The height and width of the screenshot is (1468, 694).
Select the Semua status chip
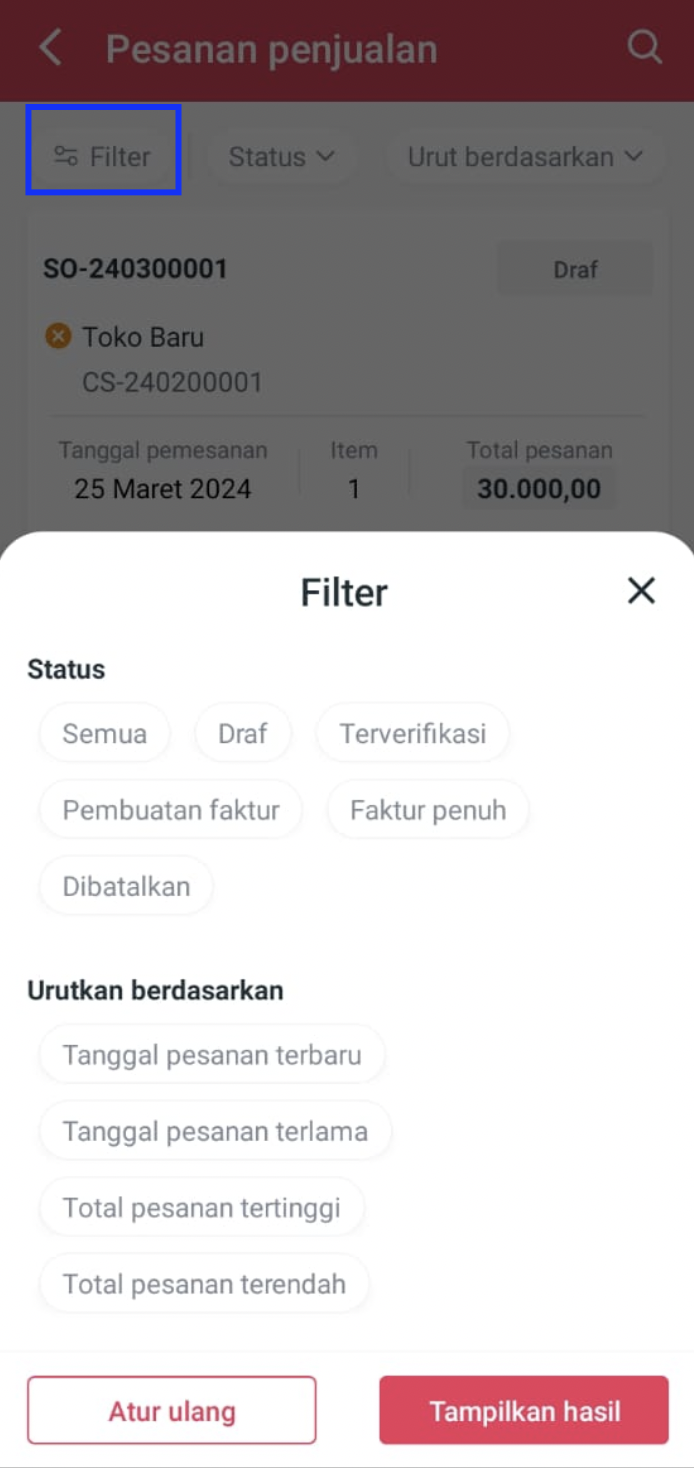pyautogui.click(x=105, y=733)
